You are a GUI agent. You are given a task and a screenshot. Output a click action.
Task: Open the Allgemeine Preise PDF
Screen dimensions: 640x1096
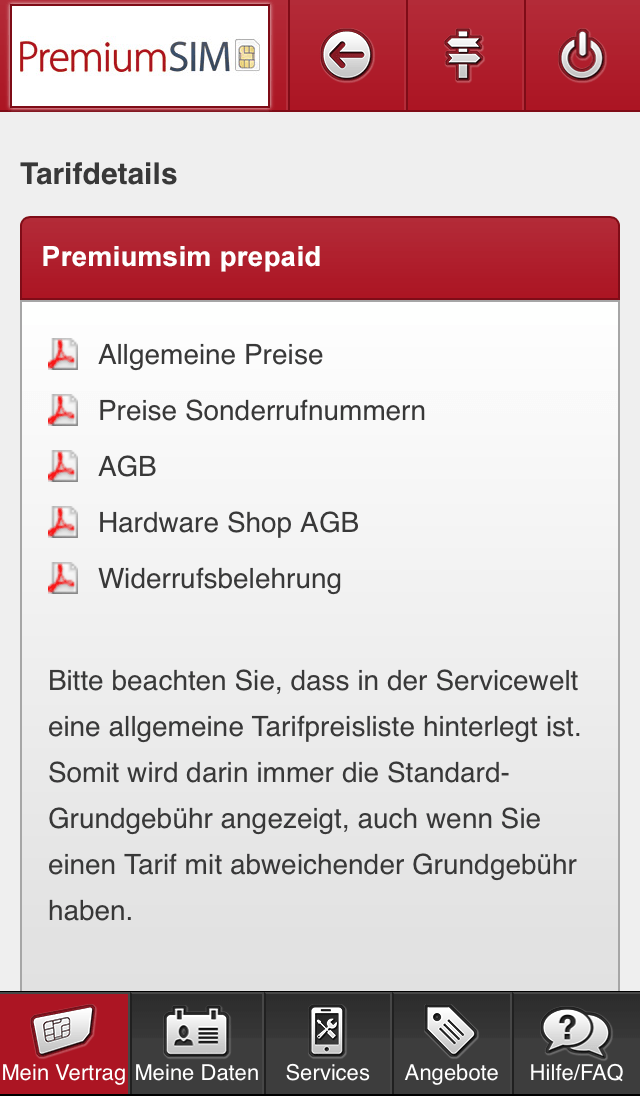pyautogui.click(x=210, y=355)
